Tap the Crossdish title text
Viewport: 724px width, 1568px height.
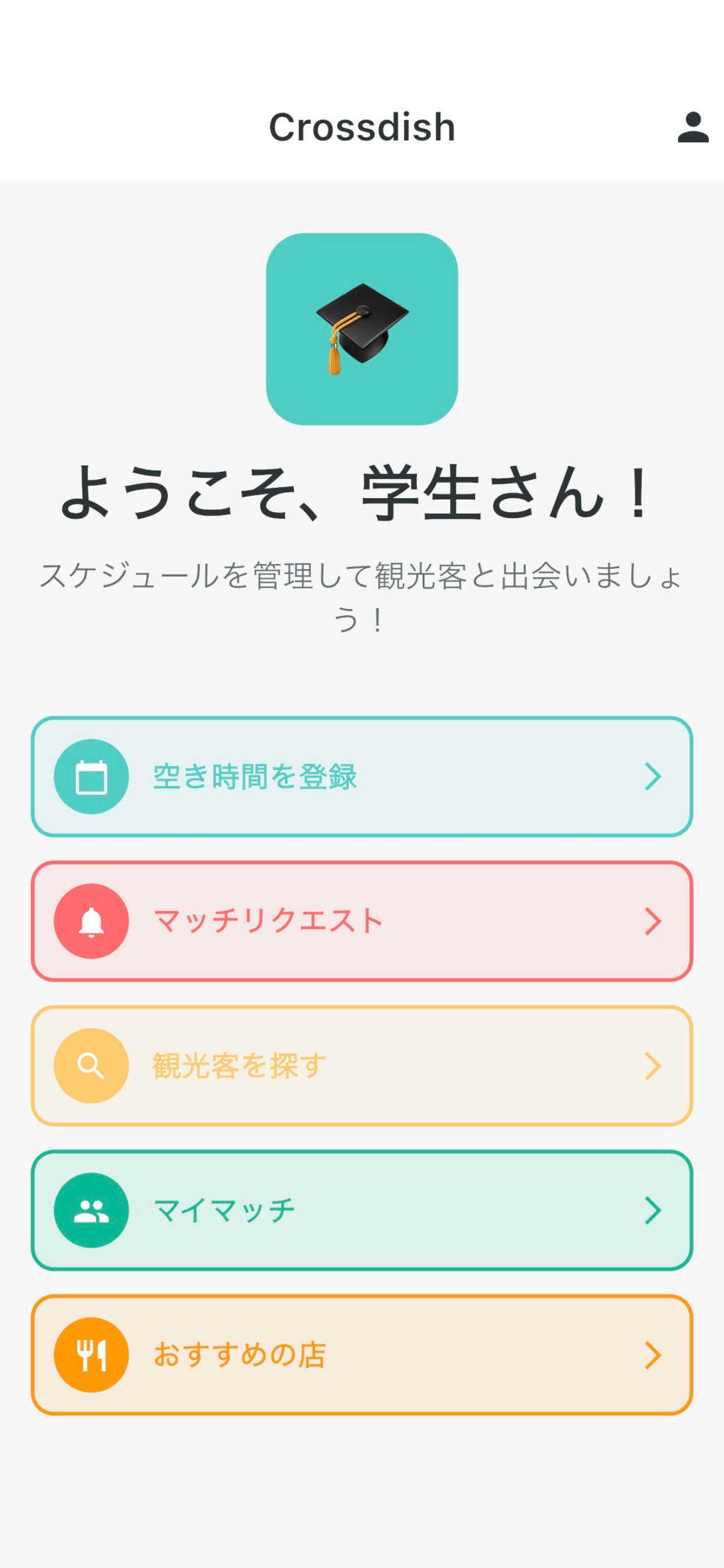tap(362, 127)
